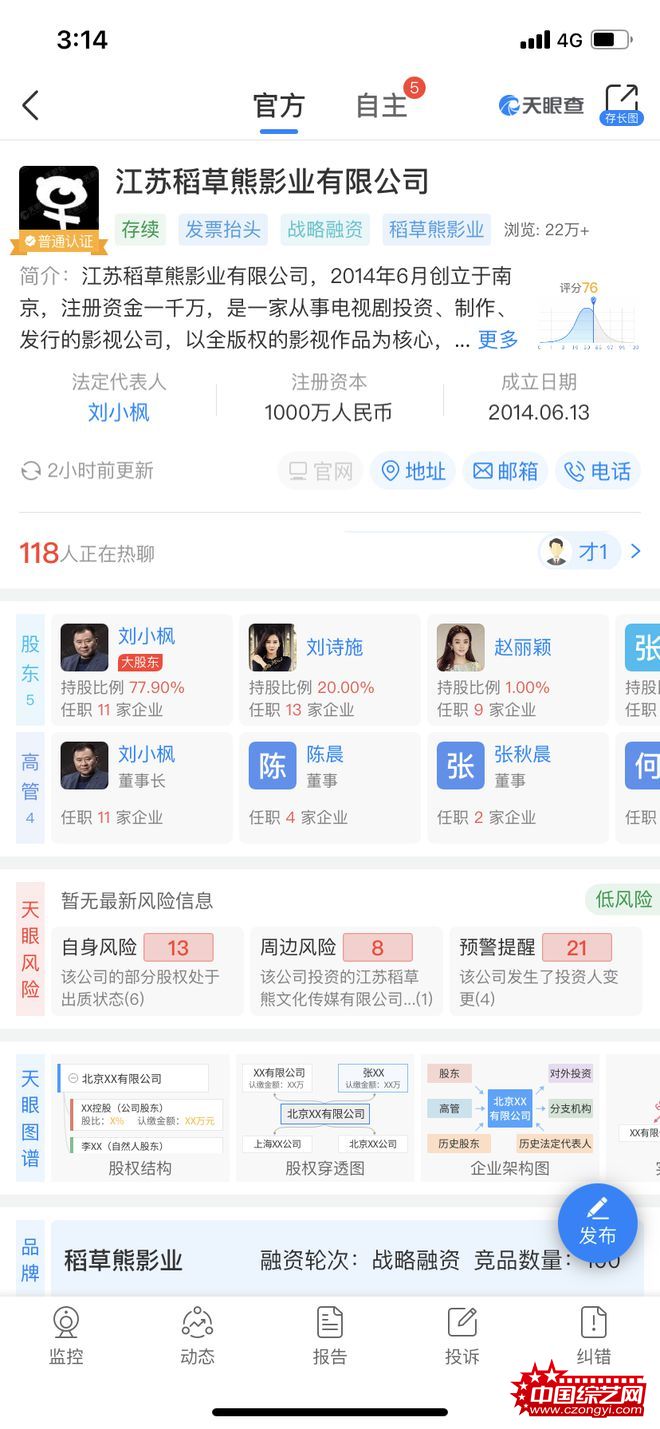Open the 稻草熊影业 tag chip
The height and width of the screenshot is (1429, 660).
tap(436, 229)
